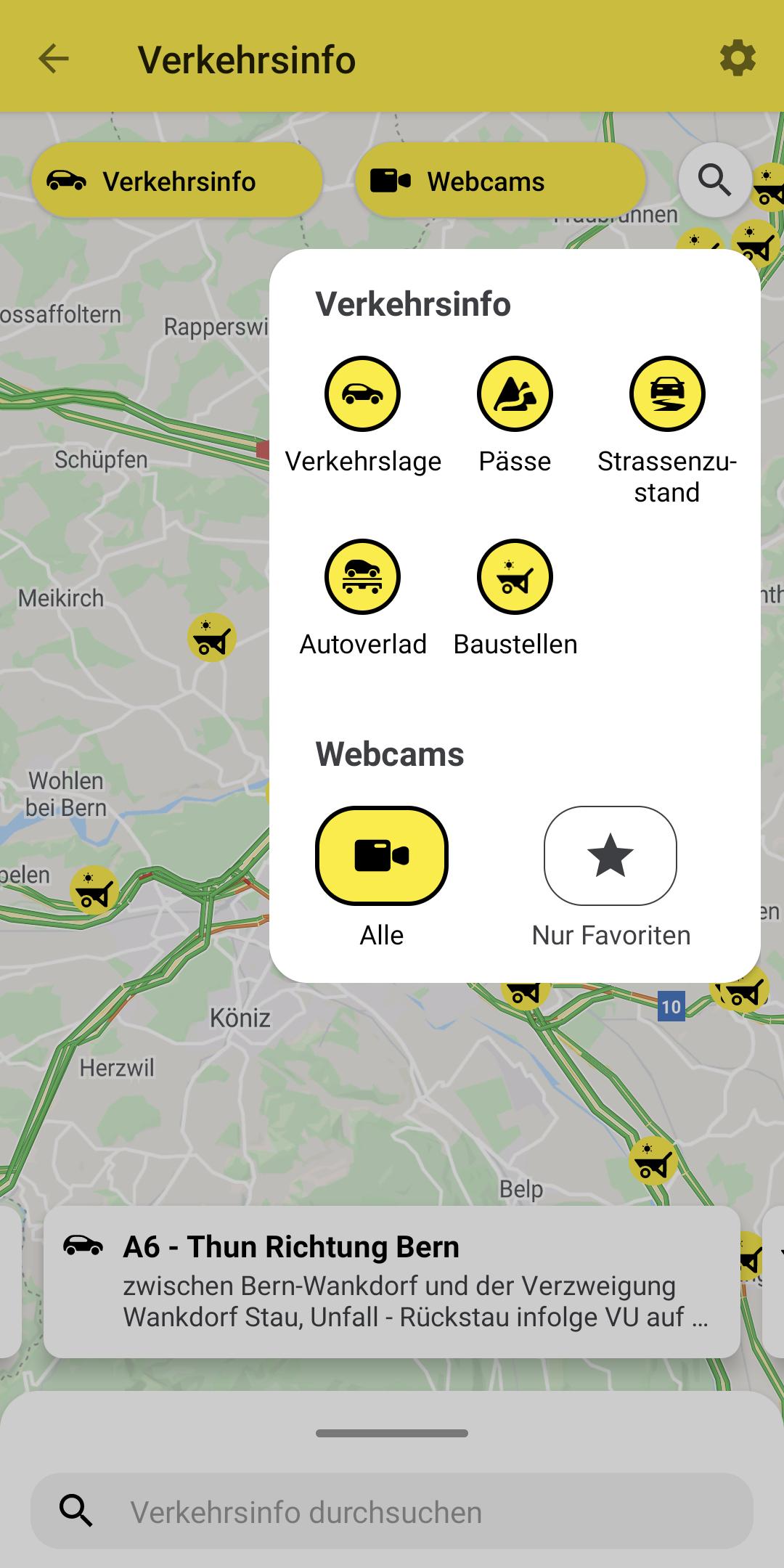This screenshot has width=784, height=1568.
Task: Tap the Webcams filter chip
Action: tap(500, 181)
